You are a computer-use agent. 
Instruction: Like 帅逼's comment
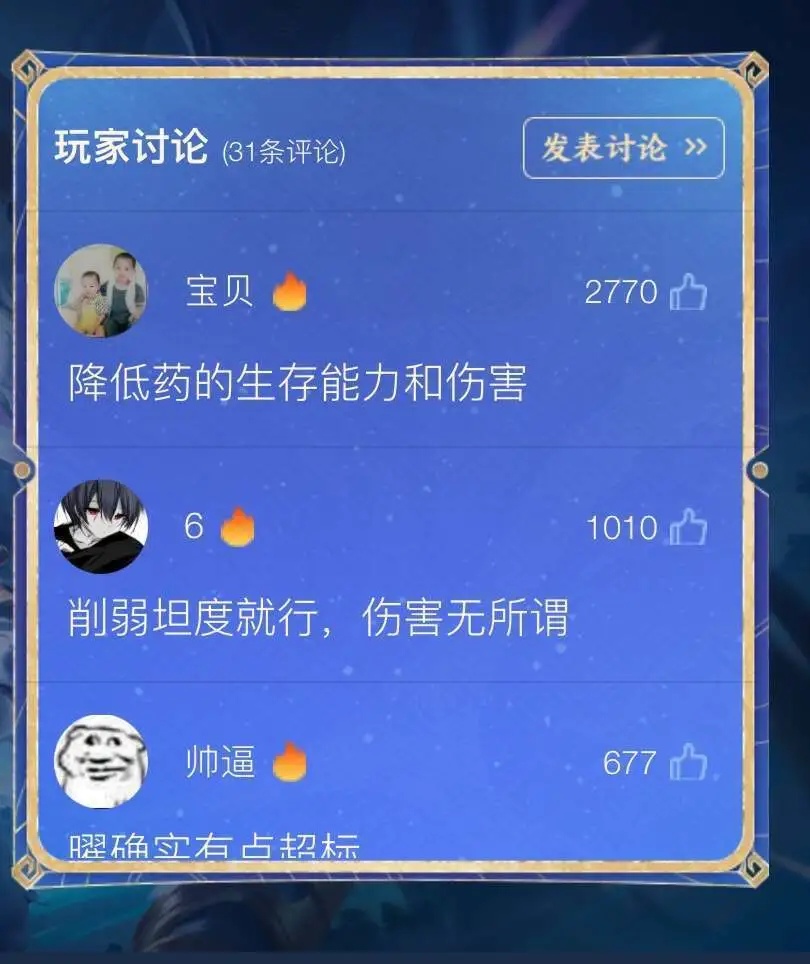pyautogui.click(x=688, y=764)
